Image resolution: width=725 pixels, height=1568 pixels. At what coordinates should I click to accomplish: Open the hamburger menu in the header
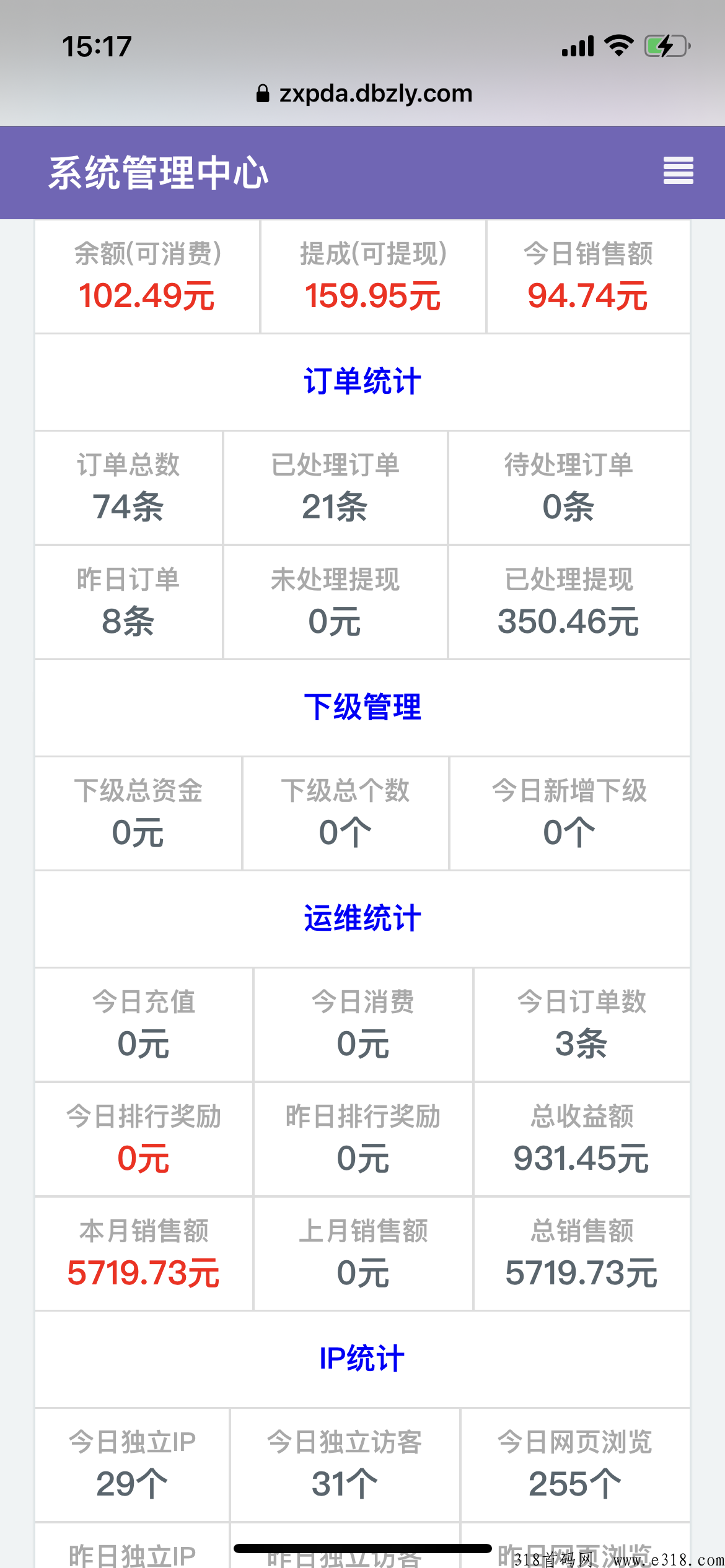[x=678, y=170]
